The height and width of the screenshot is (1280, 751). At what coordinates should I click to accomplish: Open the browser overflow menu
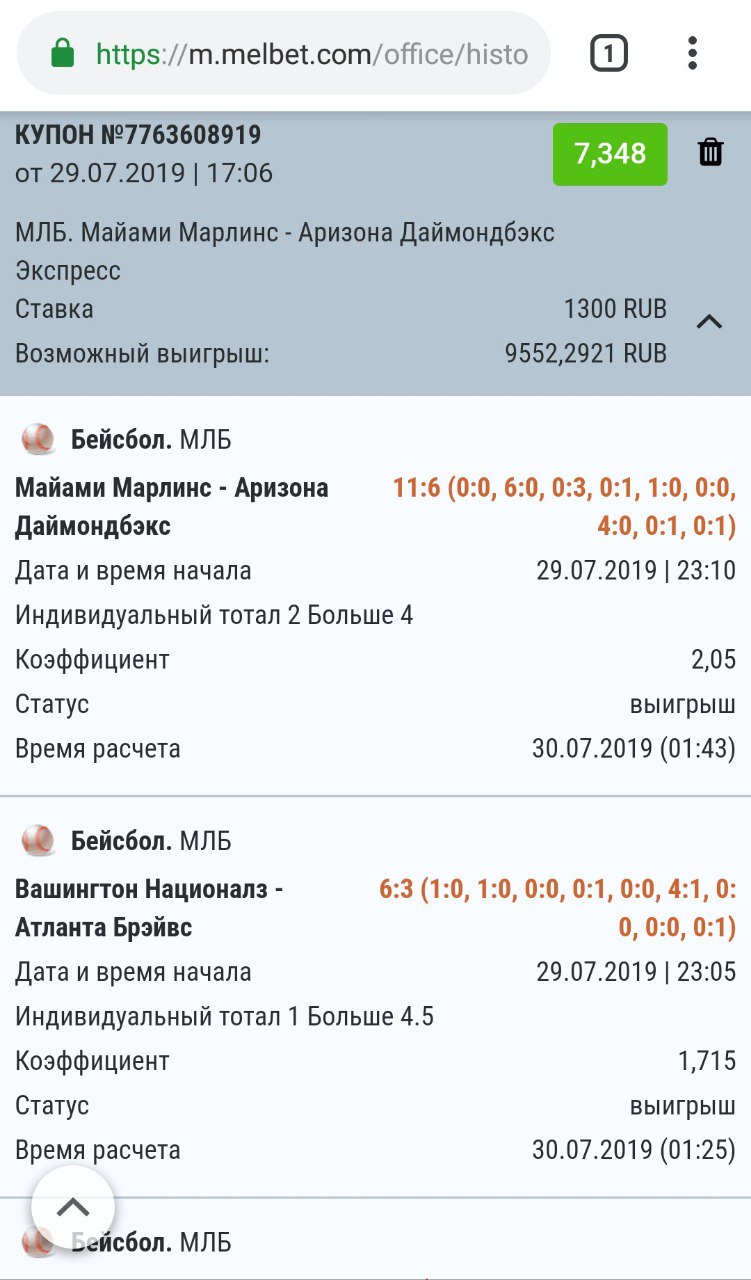[x=693, y=53]
